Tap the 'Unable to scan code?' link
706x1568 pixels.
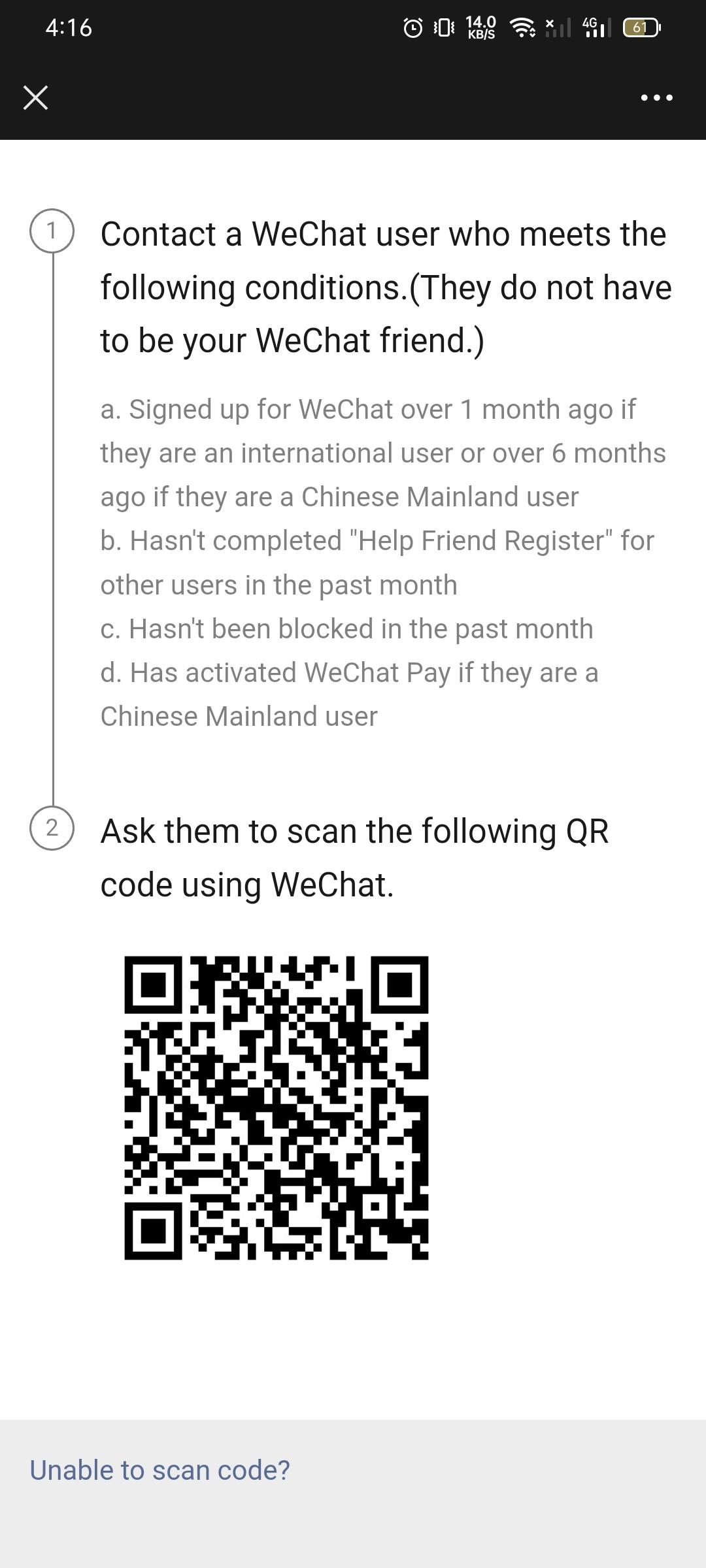(x=160, y=1470)
